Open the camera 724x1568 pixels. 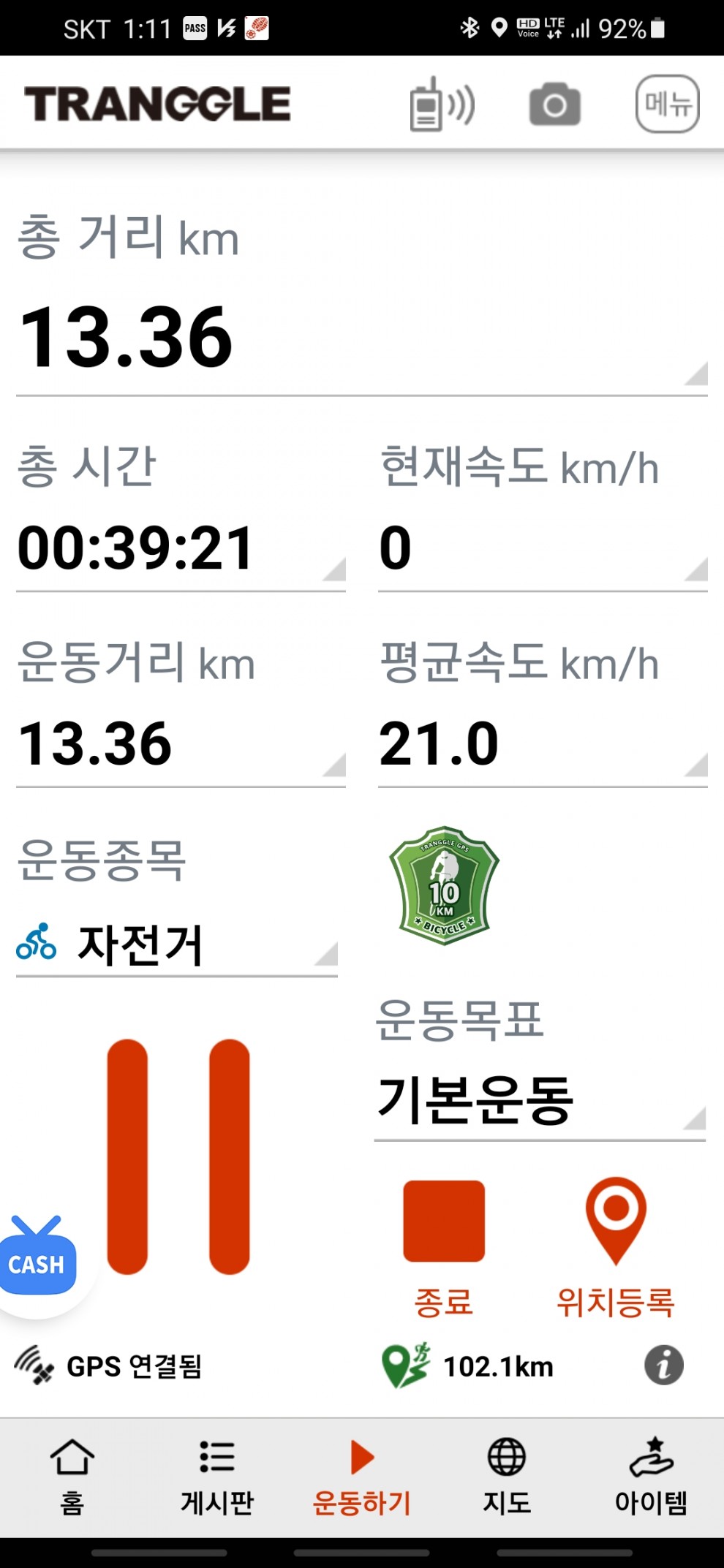[x=554, y=105]
